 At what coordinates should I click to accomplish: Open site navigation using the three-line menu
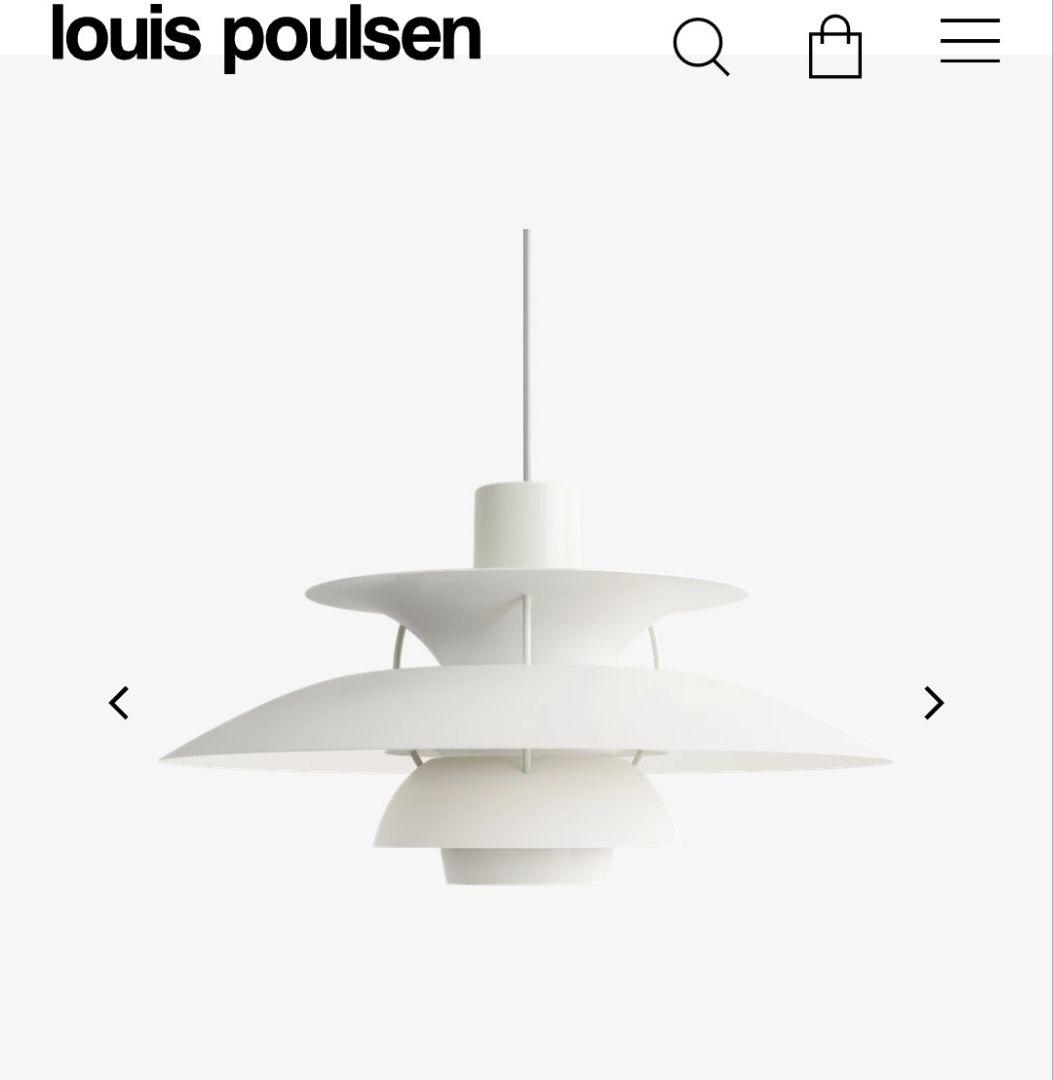point(969,42)
